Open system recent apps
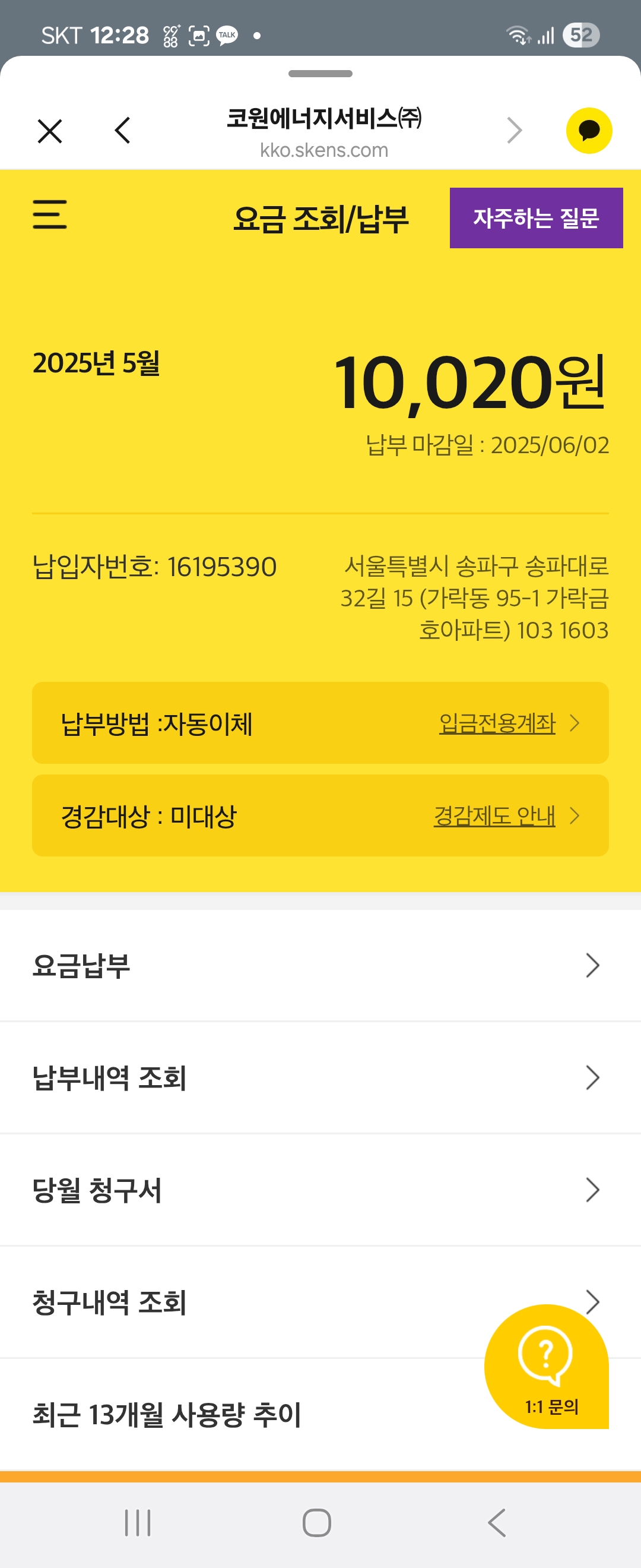 click(138, 1523)
